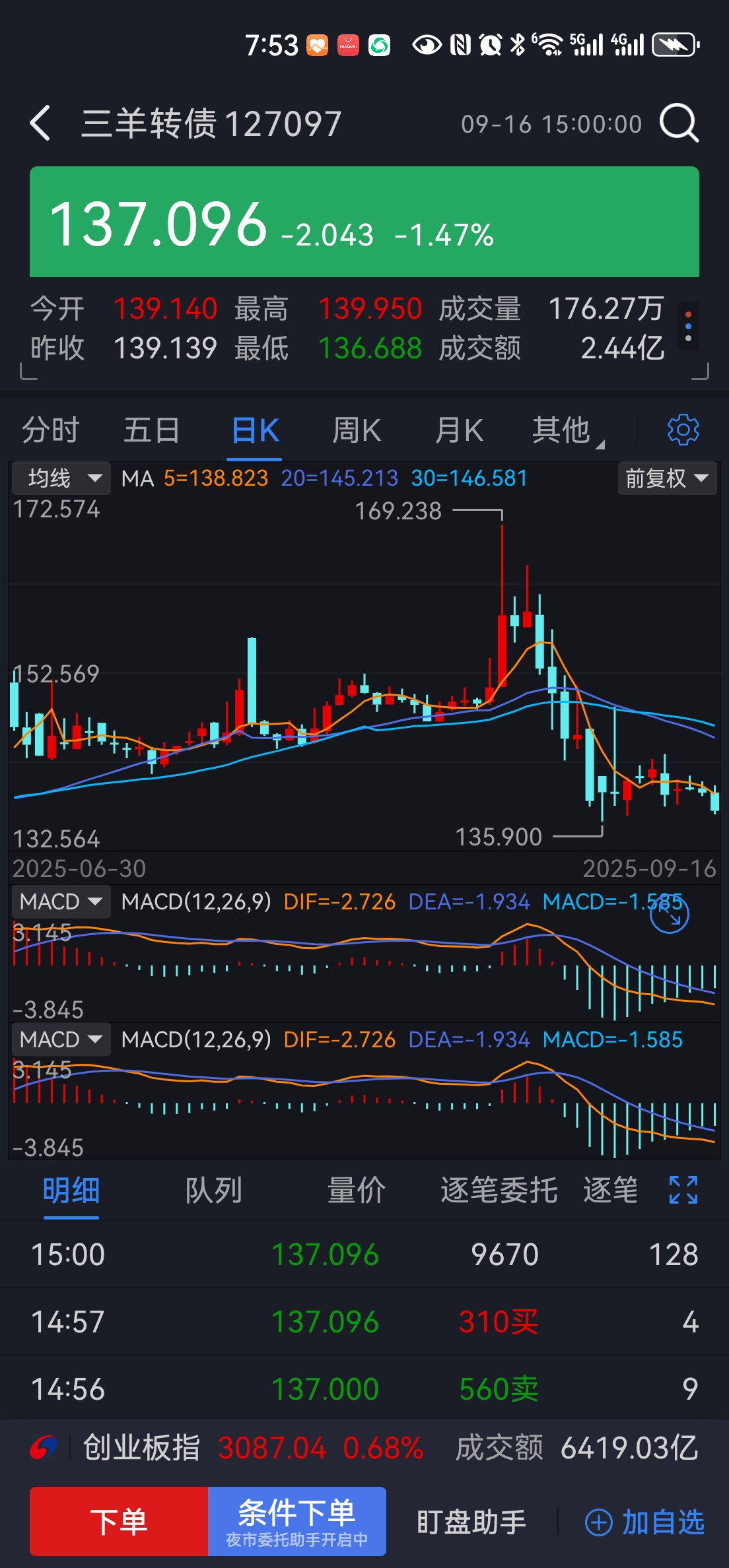Image resolution: width=729 pixels, height=1568 pixels.
Task: Select the 周K chart tab
Action: (357, 431)
